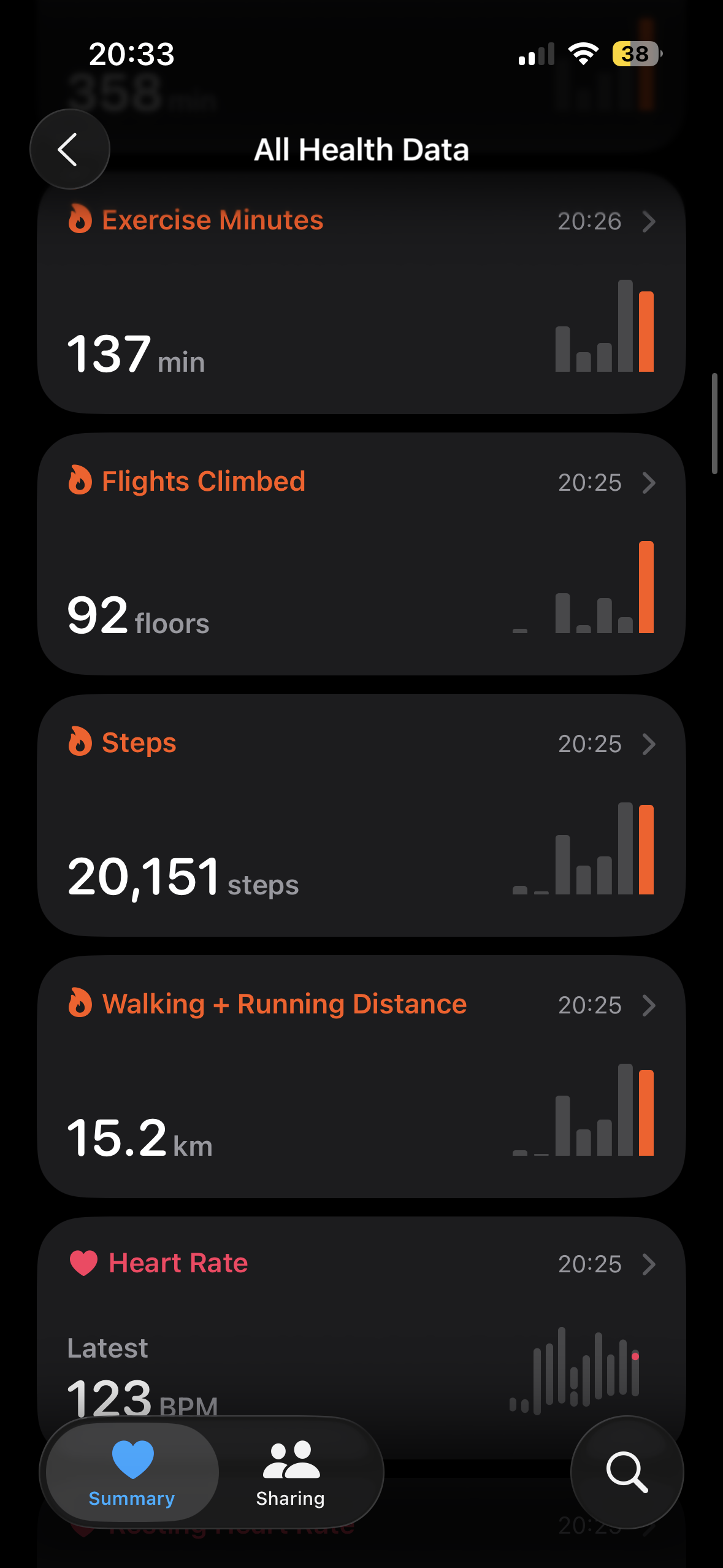Image resolution: width=723 pixels, height=1568 pixels.
Task: Switch to the Summary tab
Action: tap(132, 1472)
